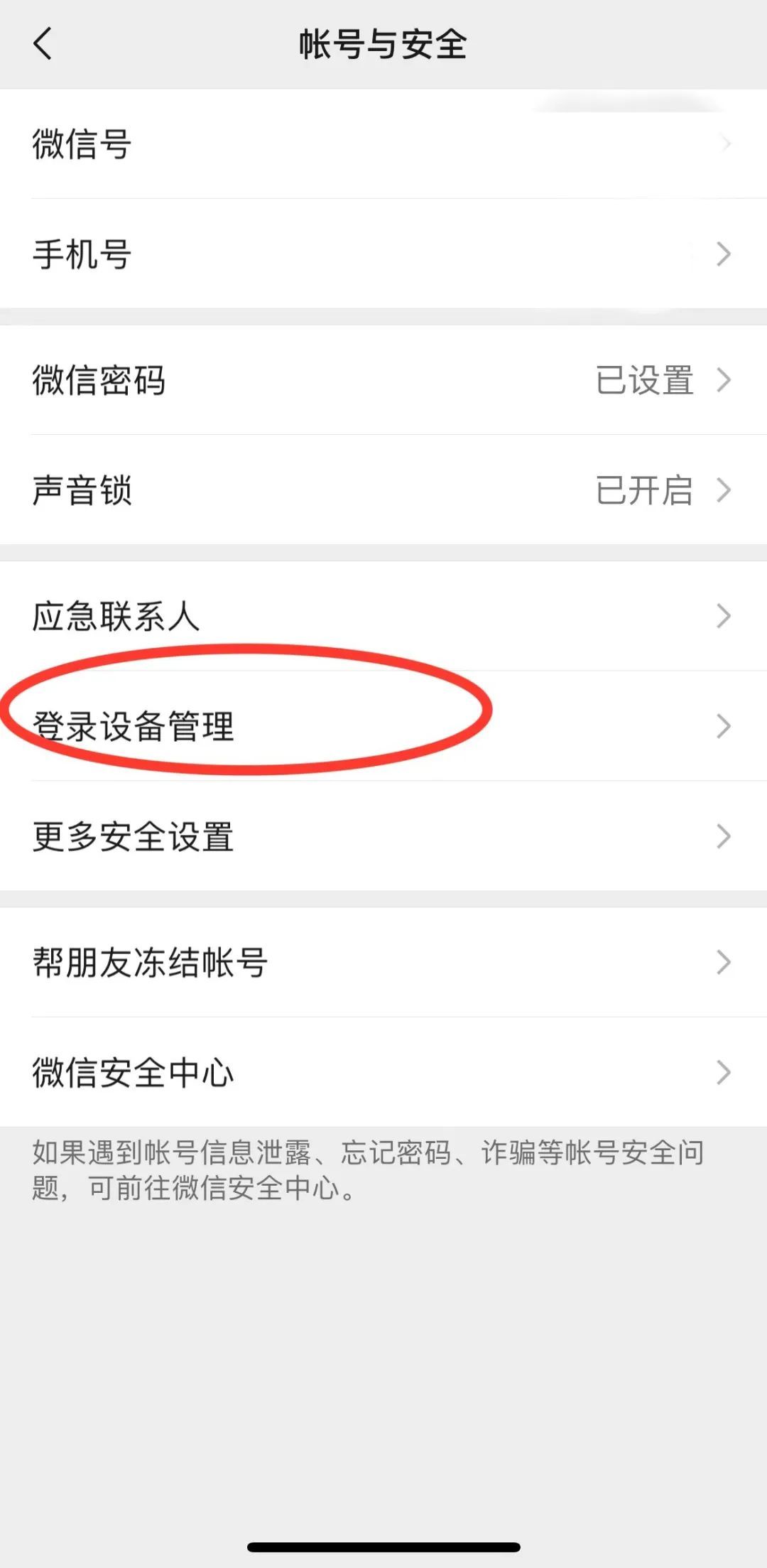
Task: Expand the 微信密码 row chevron
Action: [x=724, y=382]
